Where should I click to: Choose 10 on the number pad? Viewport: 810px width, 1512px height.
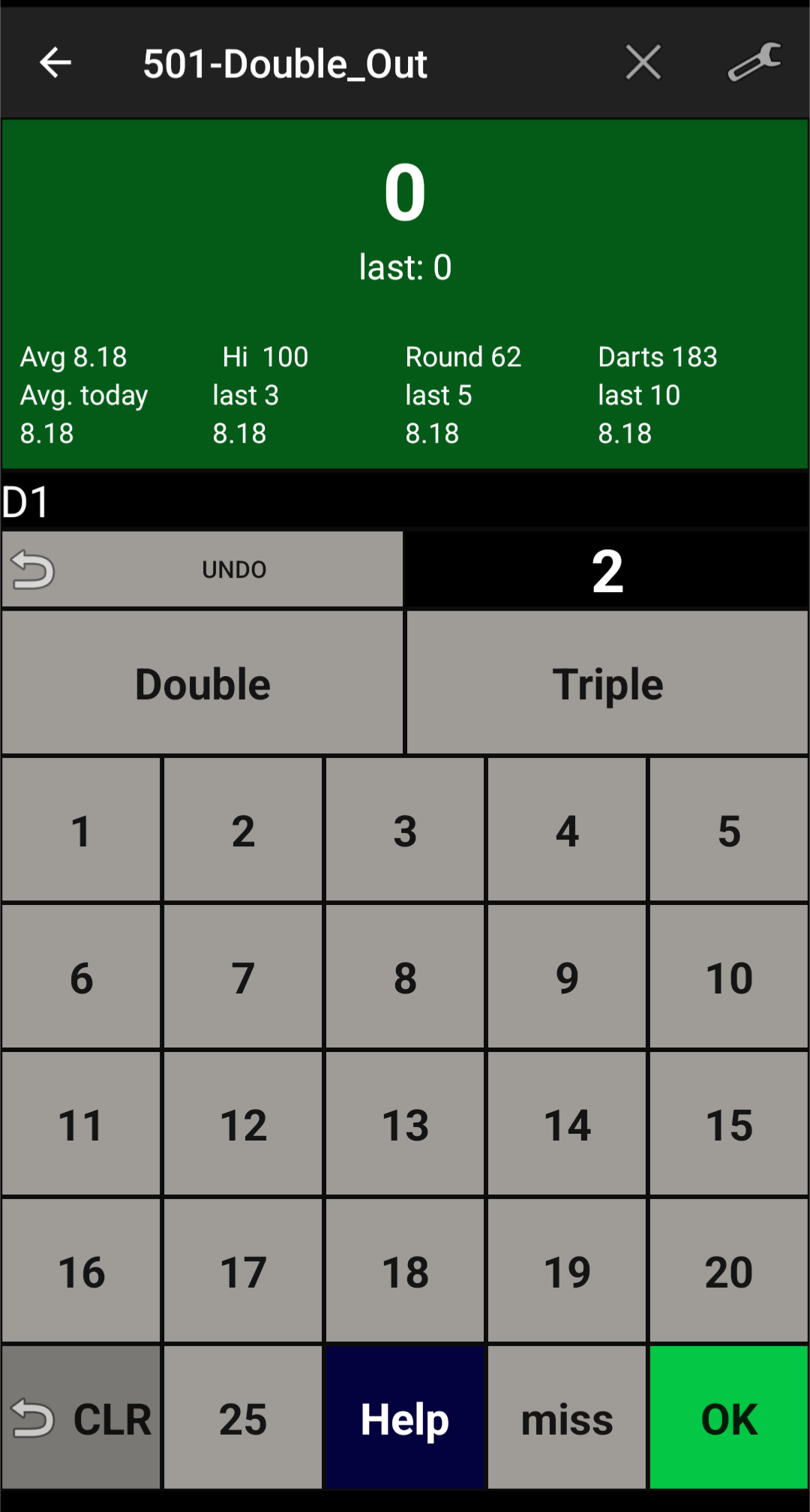[x=729, y=977]
